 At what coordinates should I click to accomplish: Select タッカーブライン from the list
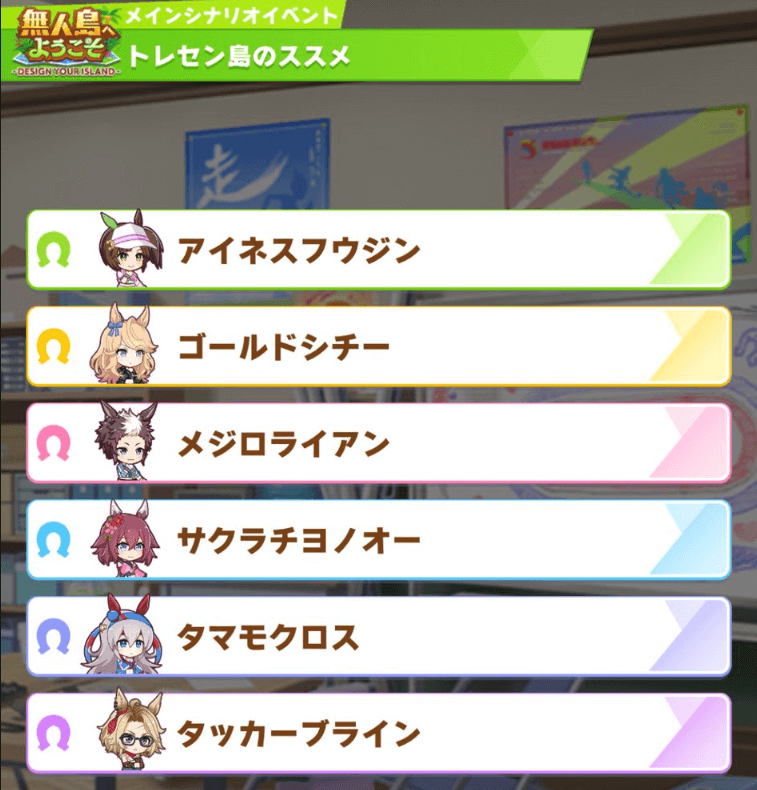pos(378,733)
